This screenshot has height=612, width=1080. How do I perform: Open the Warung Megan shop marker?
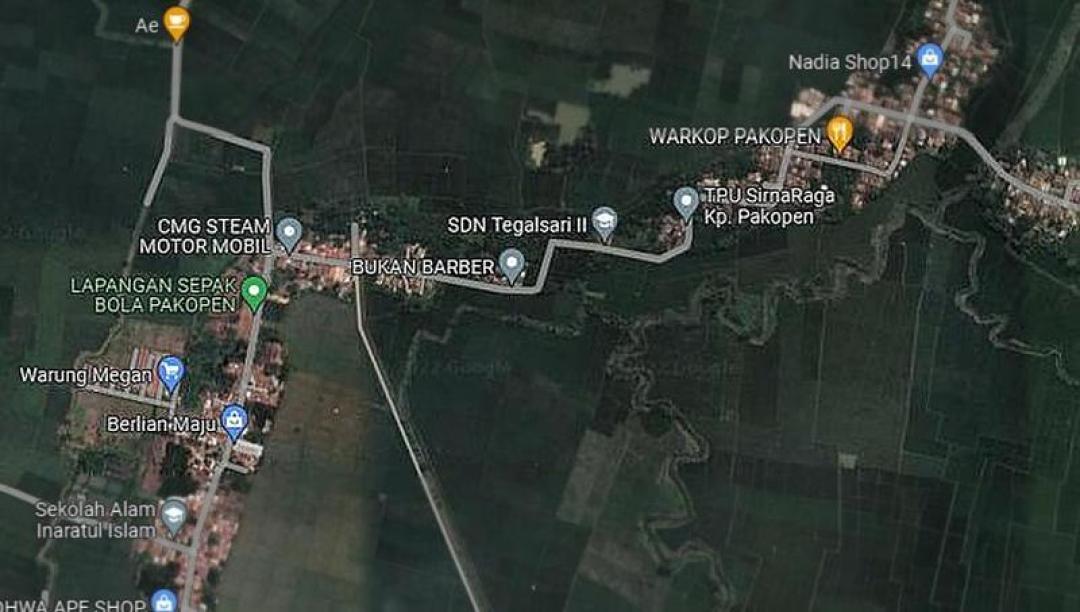171,373
